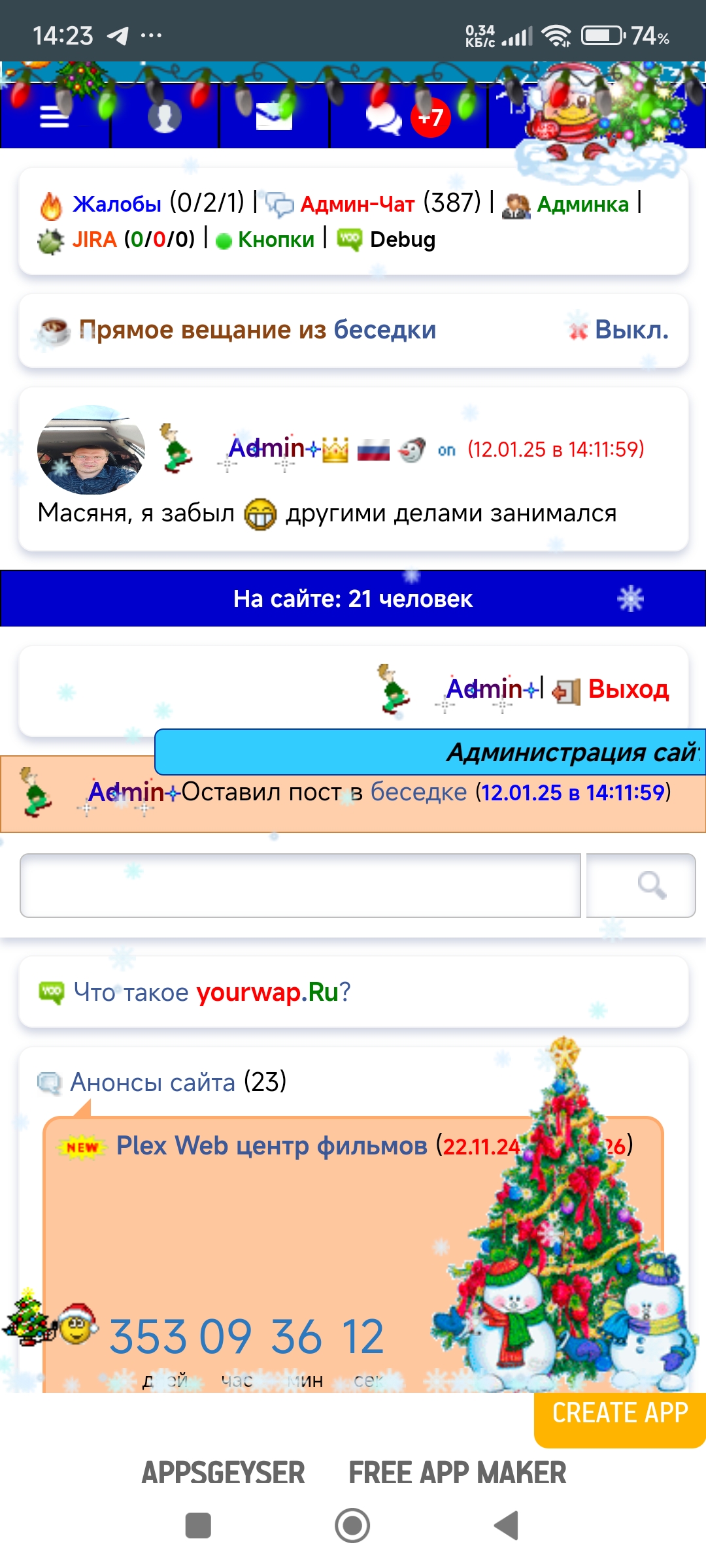Go to Админка
The image size is (706, 1568).
coord(582,204)
